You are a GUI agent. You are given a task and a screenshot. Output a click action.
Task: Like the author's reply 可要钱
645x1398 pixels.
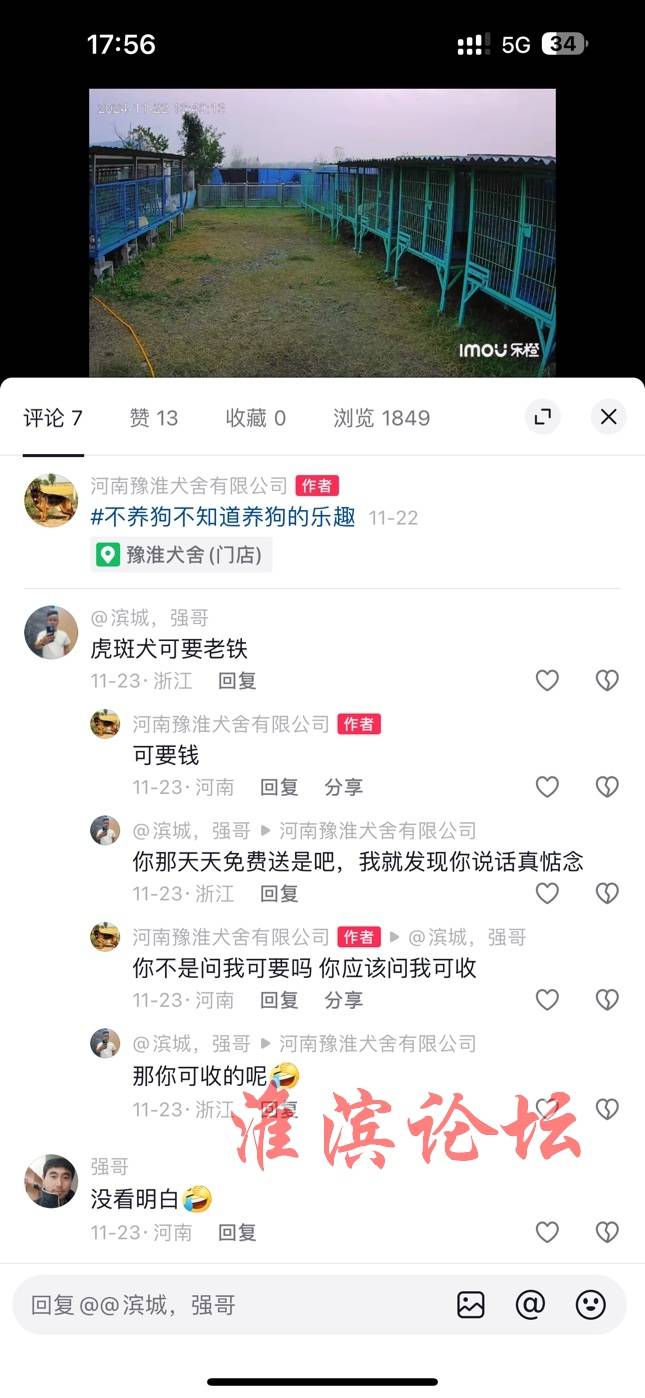click(x=547, y=787)
